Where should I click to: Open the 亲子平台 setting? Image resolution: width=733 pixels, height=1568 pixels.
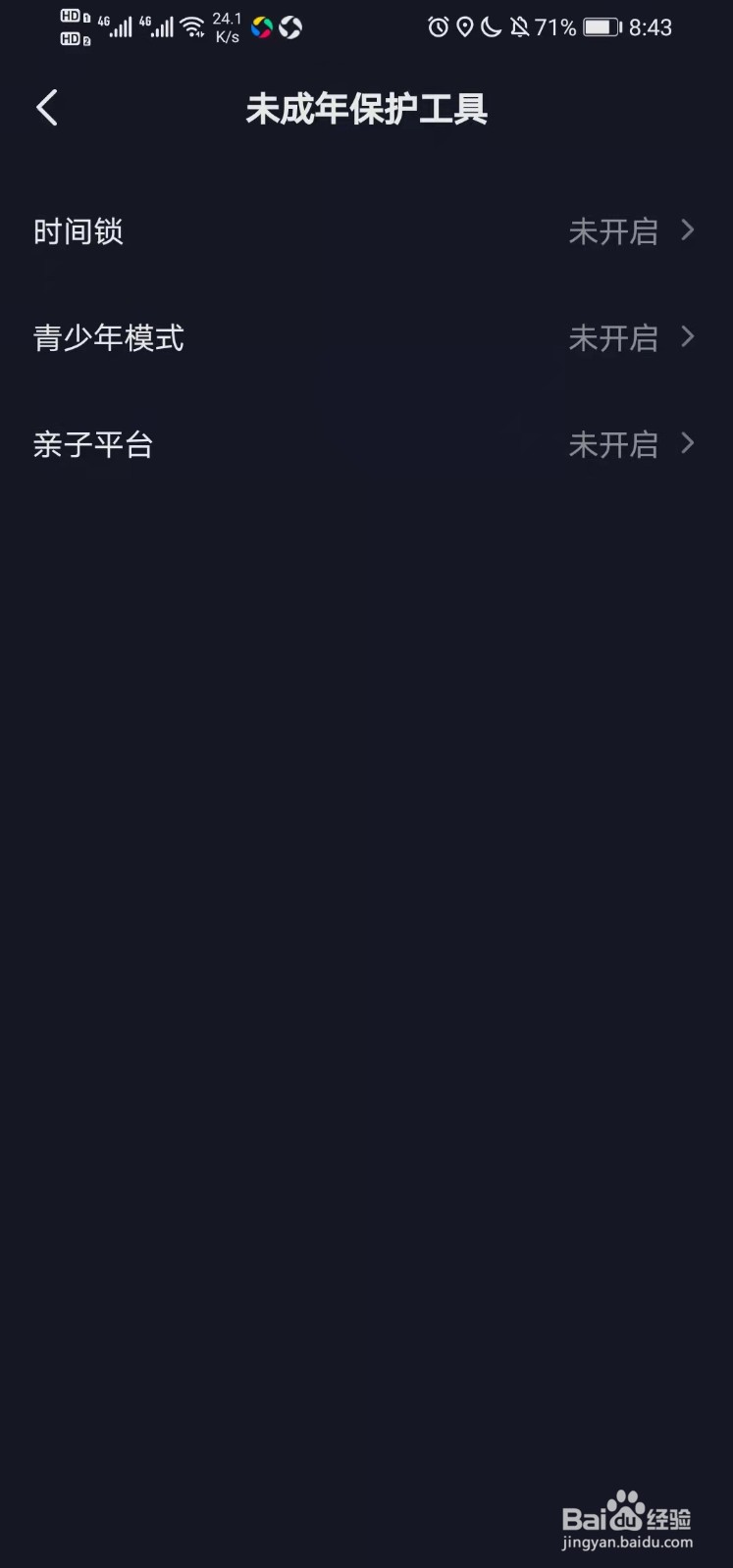[x=366, y=445]
